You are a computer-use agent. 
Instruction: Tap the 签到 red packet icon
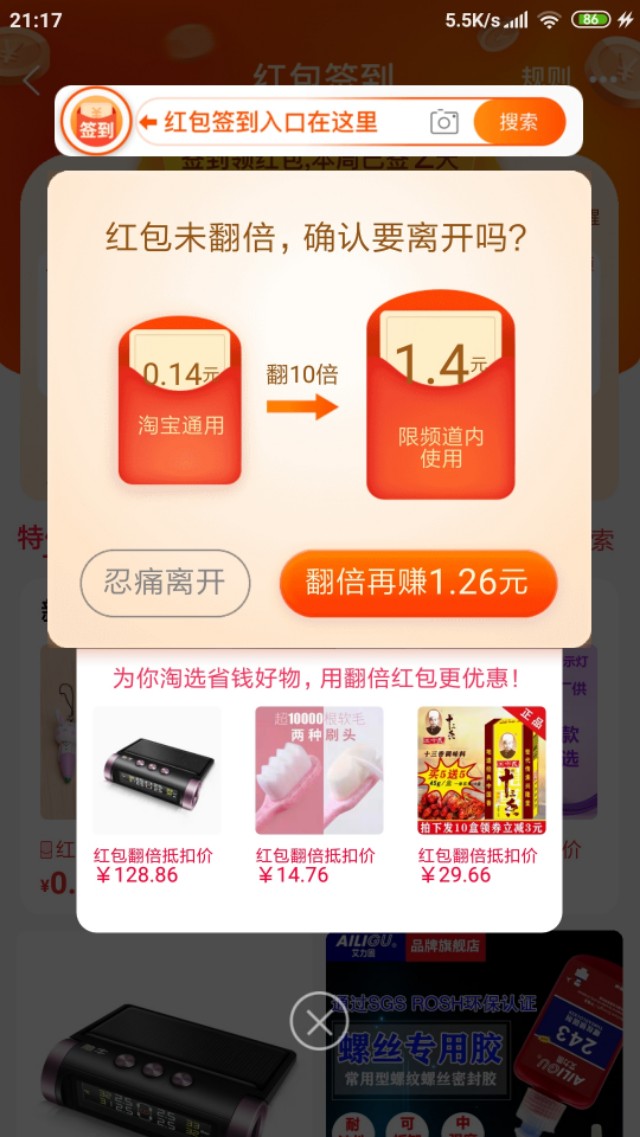(x=97, y=122)
